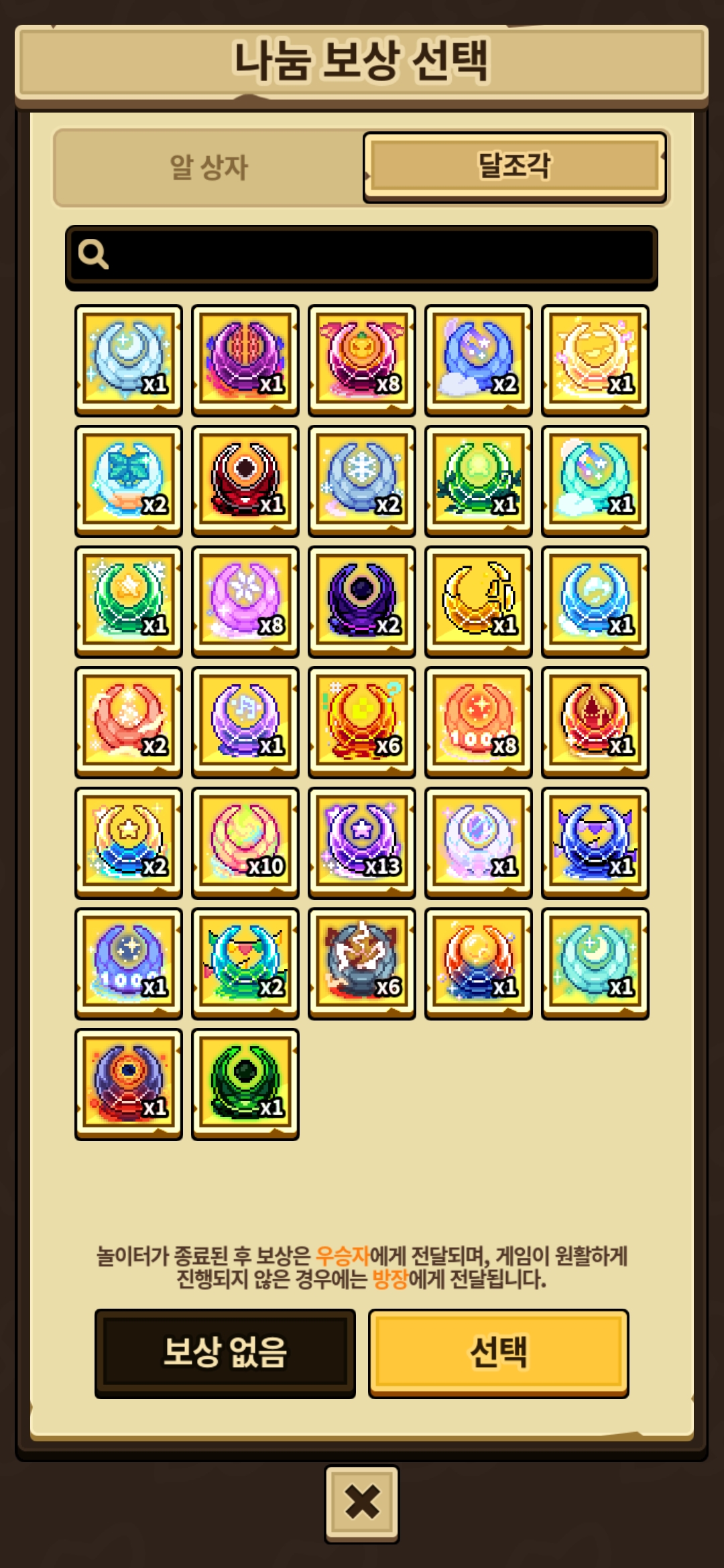Screen dimensions: 724x1568
Task: Select the red flame moon piece x1
Action: (595, 722)
